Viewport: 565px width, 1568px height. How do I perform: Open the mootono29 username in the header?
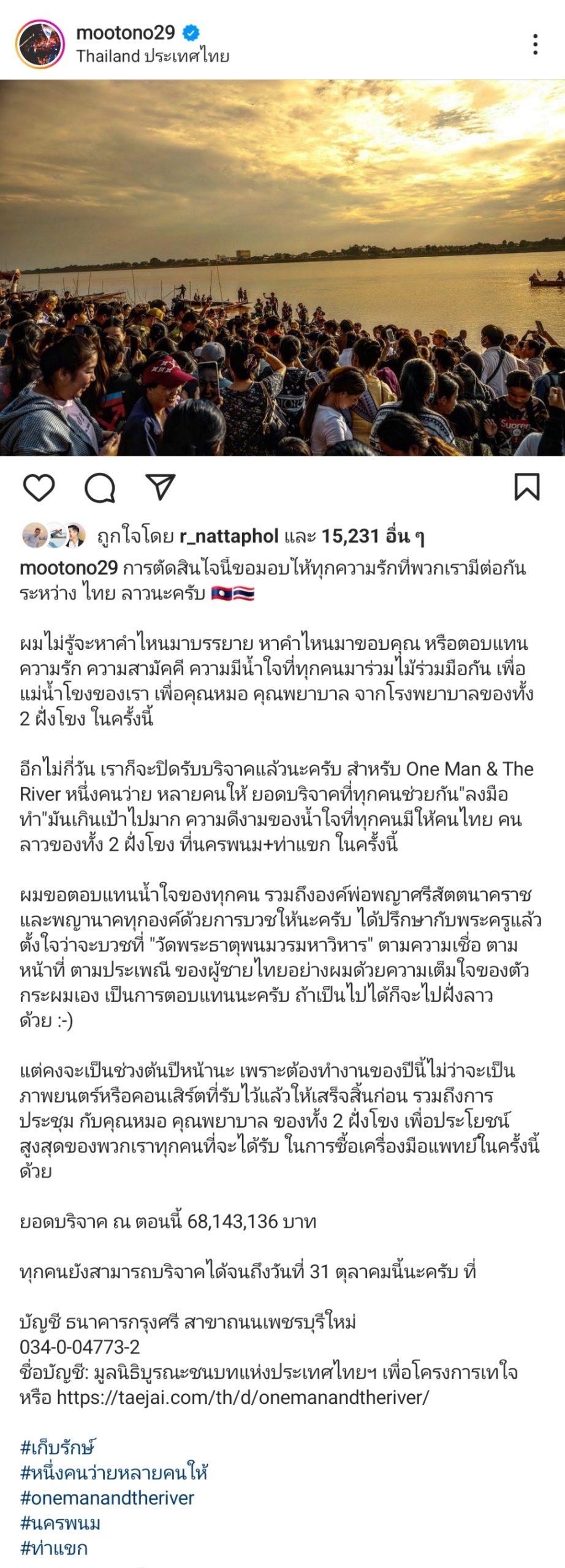126,32
